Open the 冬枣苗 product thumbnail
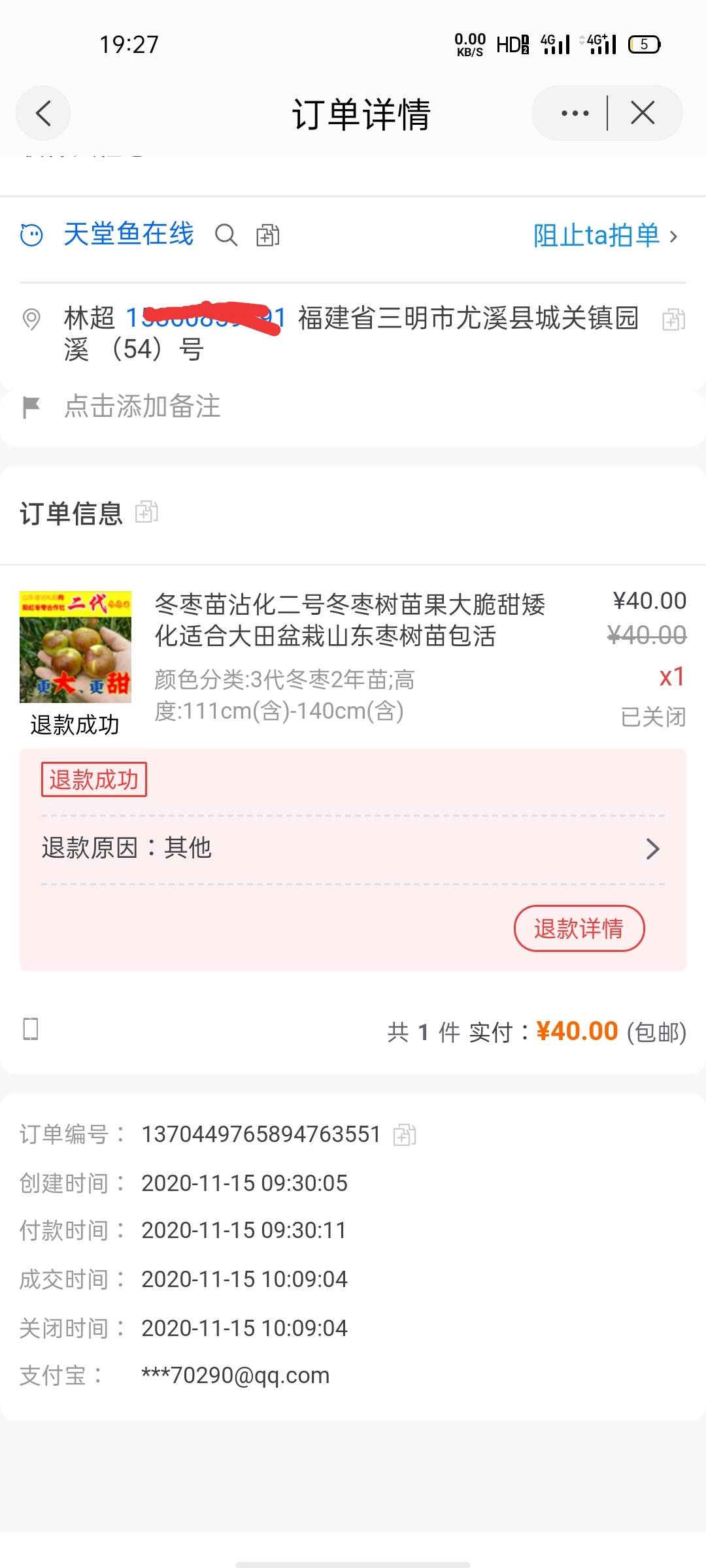Screen dimensions: 706x1568 [x=76, y=647]
